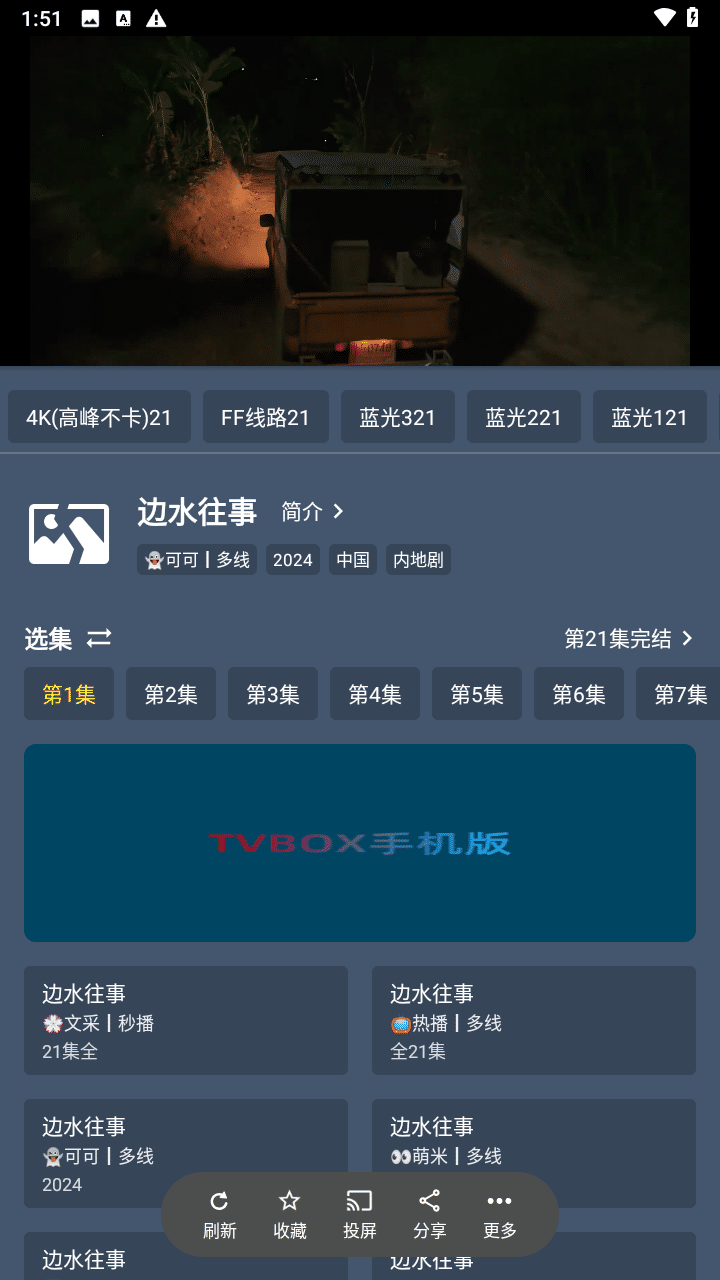Open 边水往事 from 文采 | 秒播

point(186,1020)
